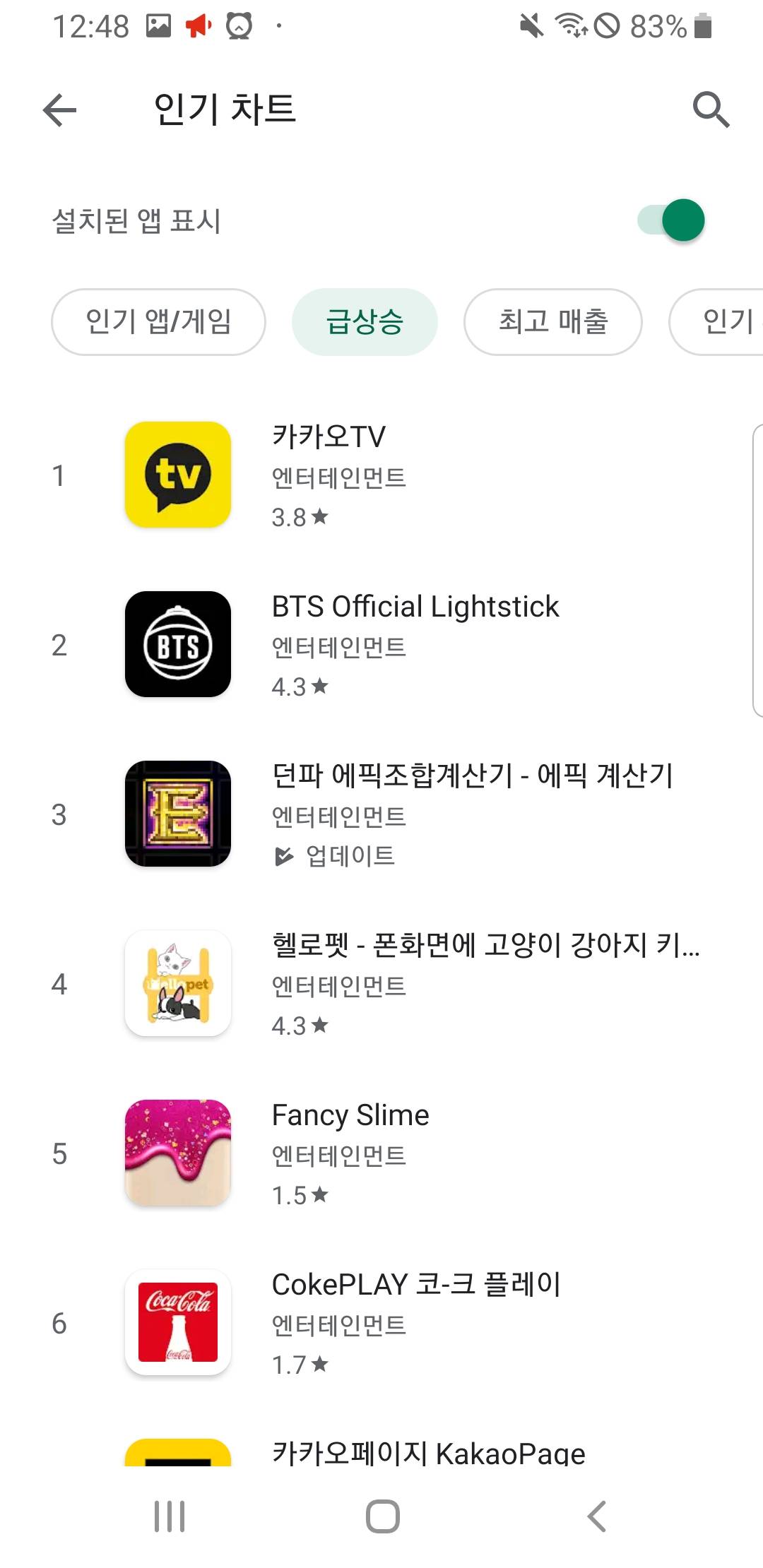Open BTS Official Lightstick app page
The width and height of the screenshot is (763, 1568).
click(381, 645)
